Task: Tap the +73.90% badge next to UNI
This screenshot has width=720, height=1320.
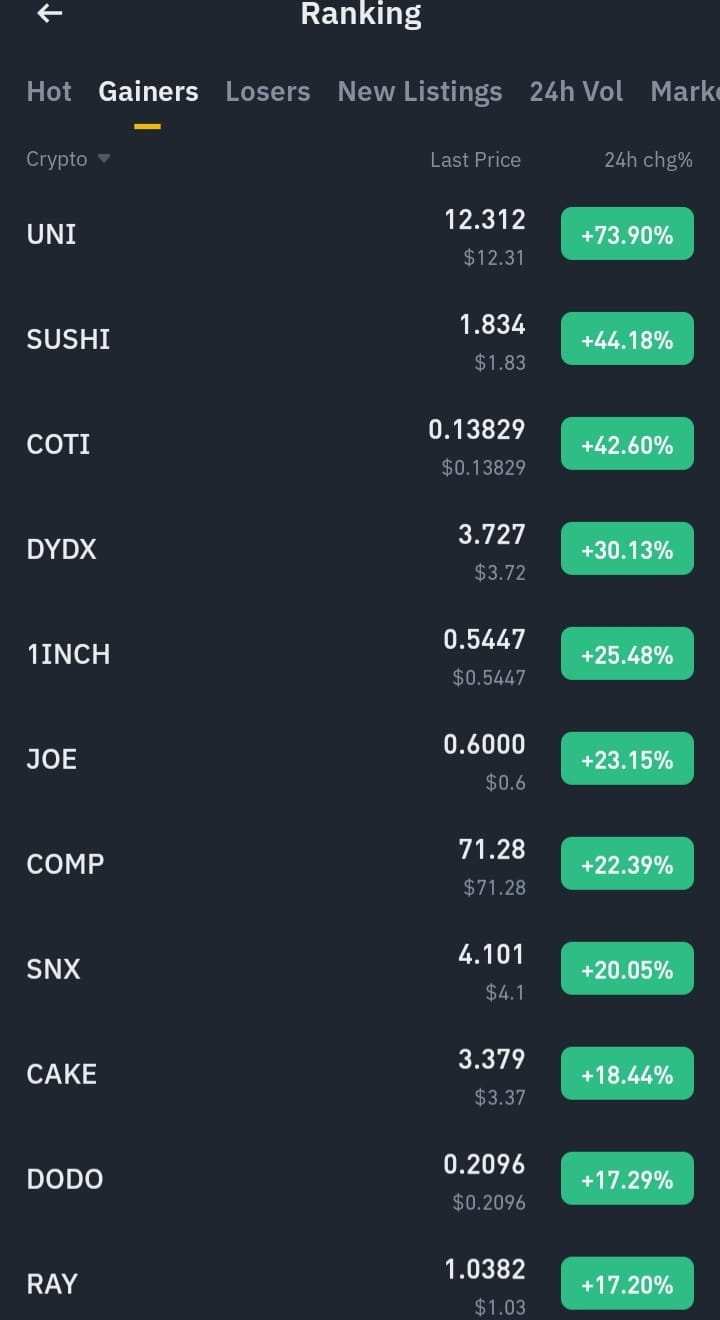Action: coord(627,233)
